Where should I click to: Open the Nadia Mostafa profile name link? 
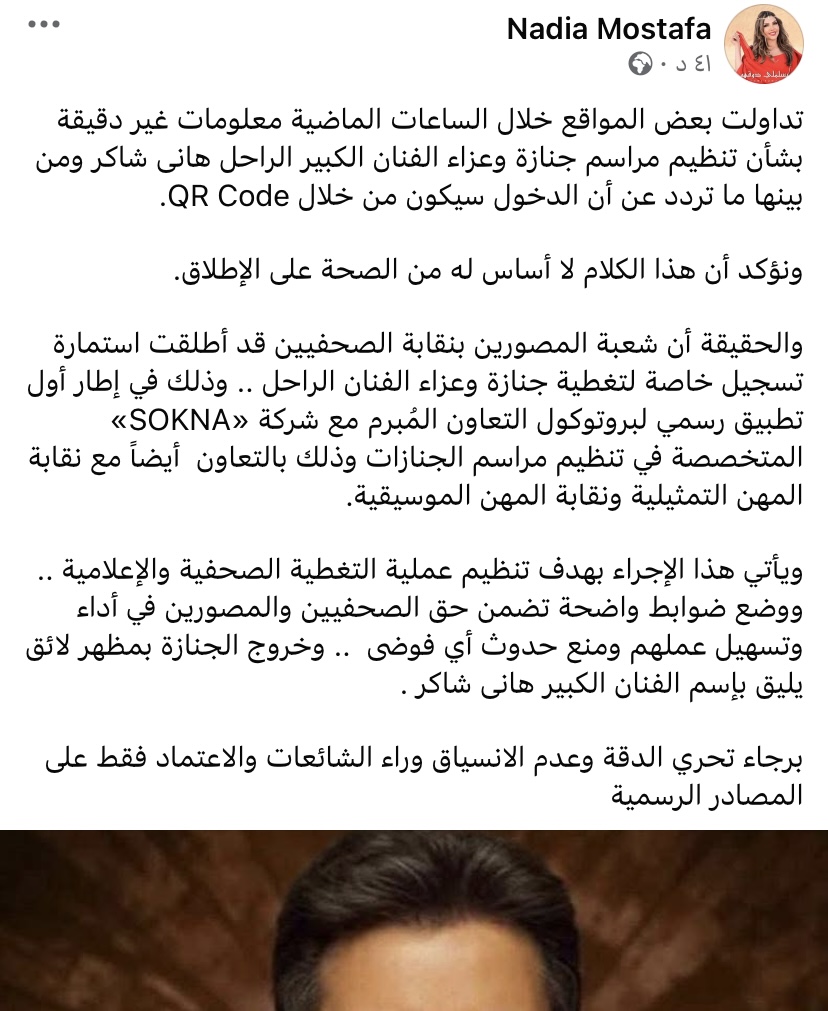click(x=609, y=29)
